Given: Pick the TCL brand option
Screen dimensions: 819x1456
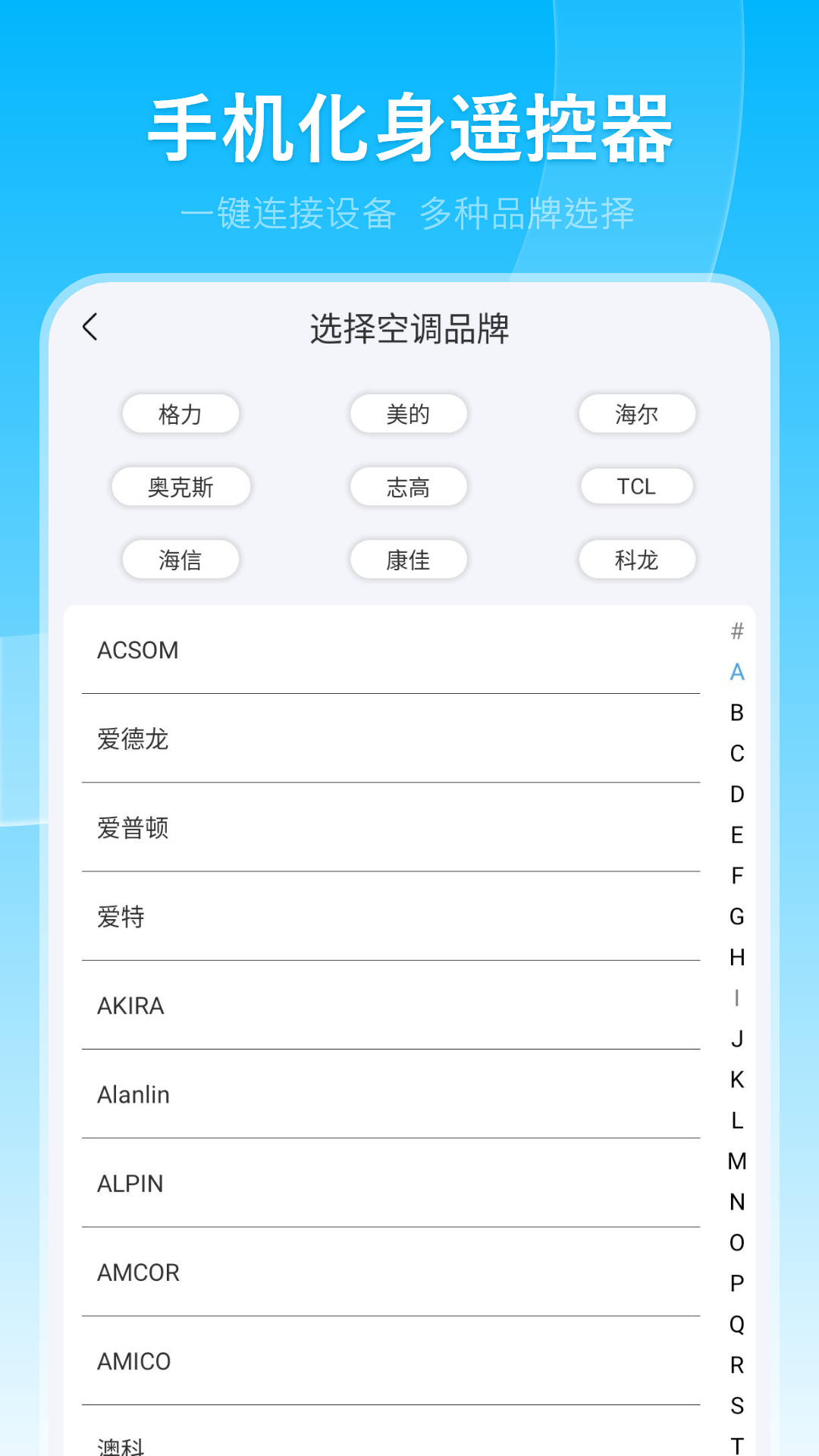Looking at the screenshot, I should click(637, 487).
